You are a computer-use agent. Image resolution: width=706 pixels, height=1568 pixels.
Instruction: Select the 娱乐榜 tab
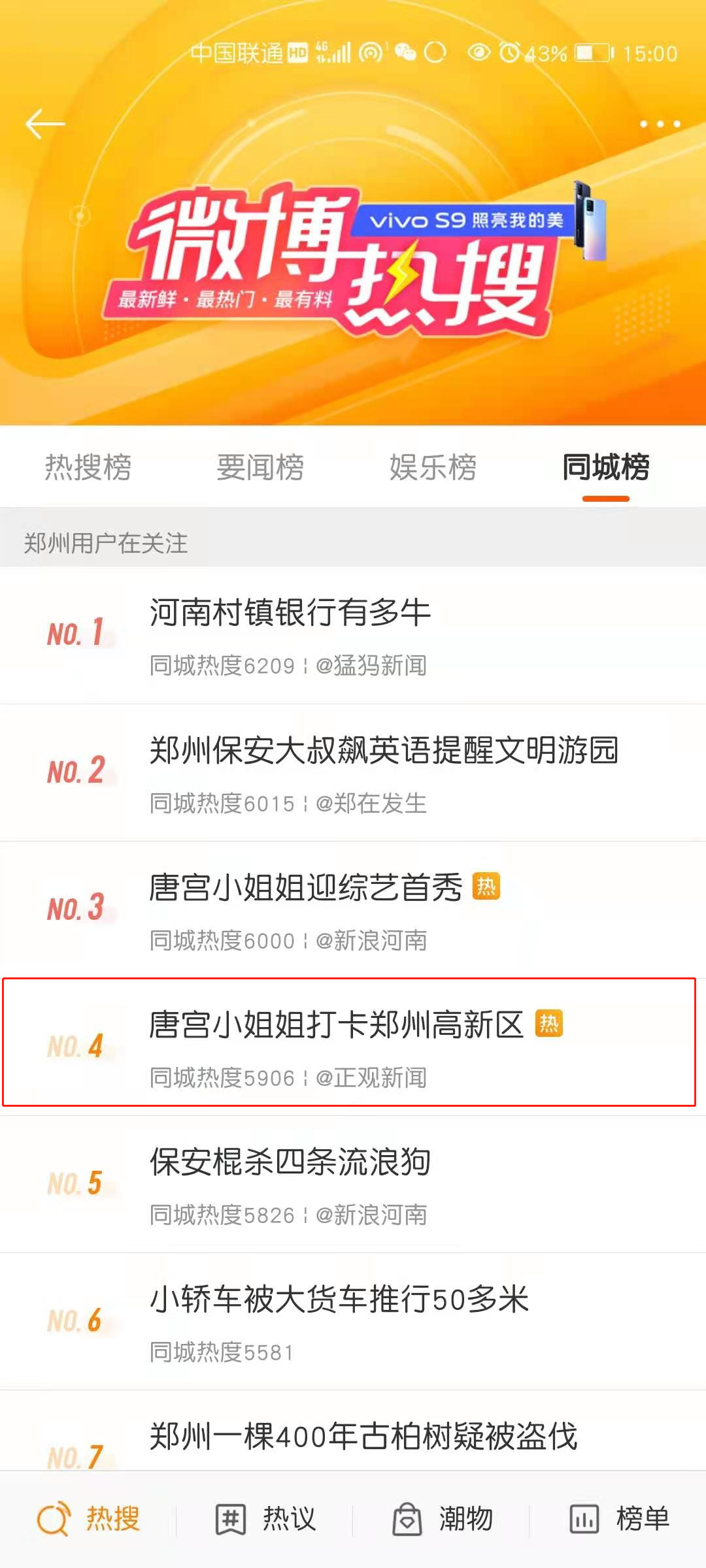[x=433, y=467]
